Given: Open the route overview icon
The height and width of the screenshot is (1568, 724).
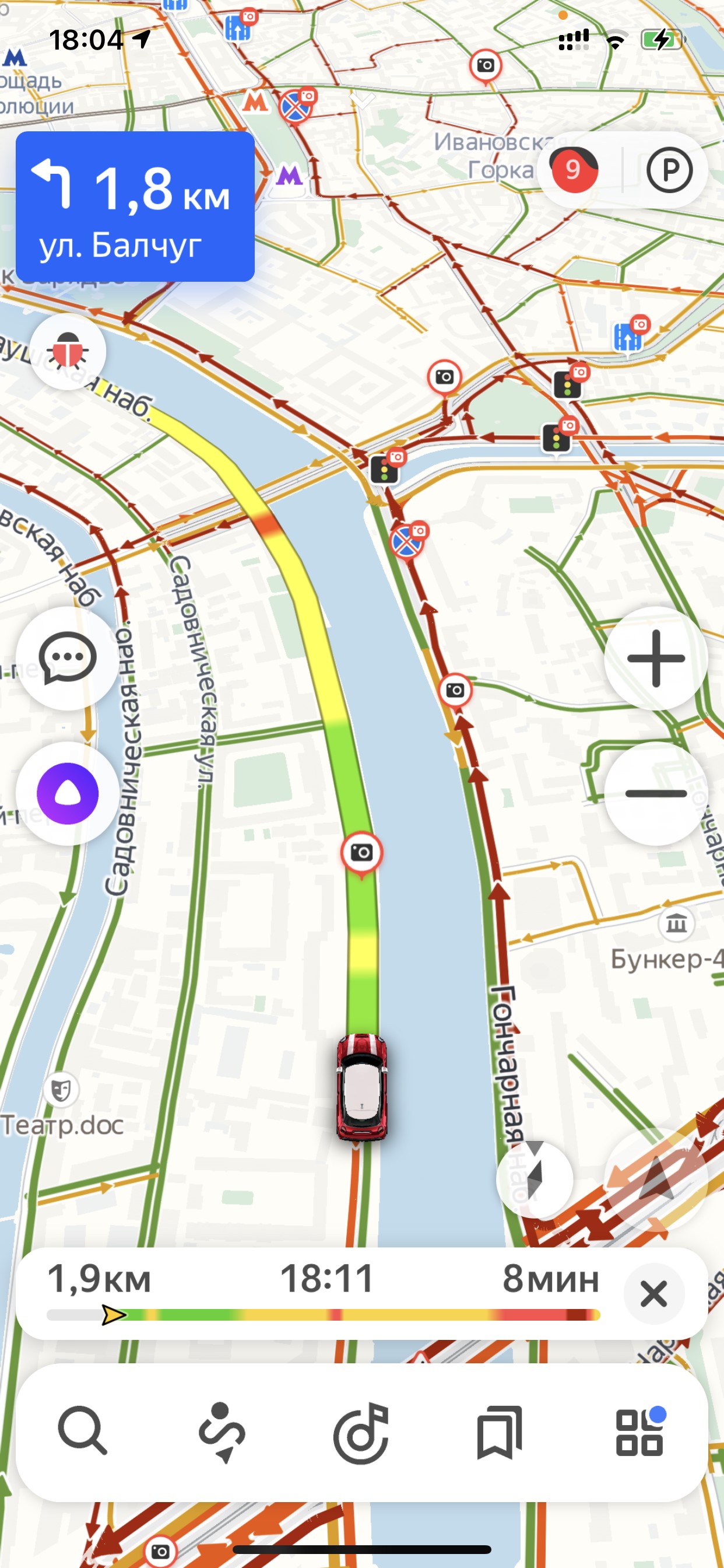Looking at the screenshot, I should [x=222, y=1432].
